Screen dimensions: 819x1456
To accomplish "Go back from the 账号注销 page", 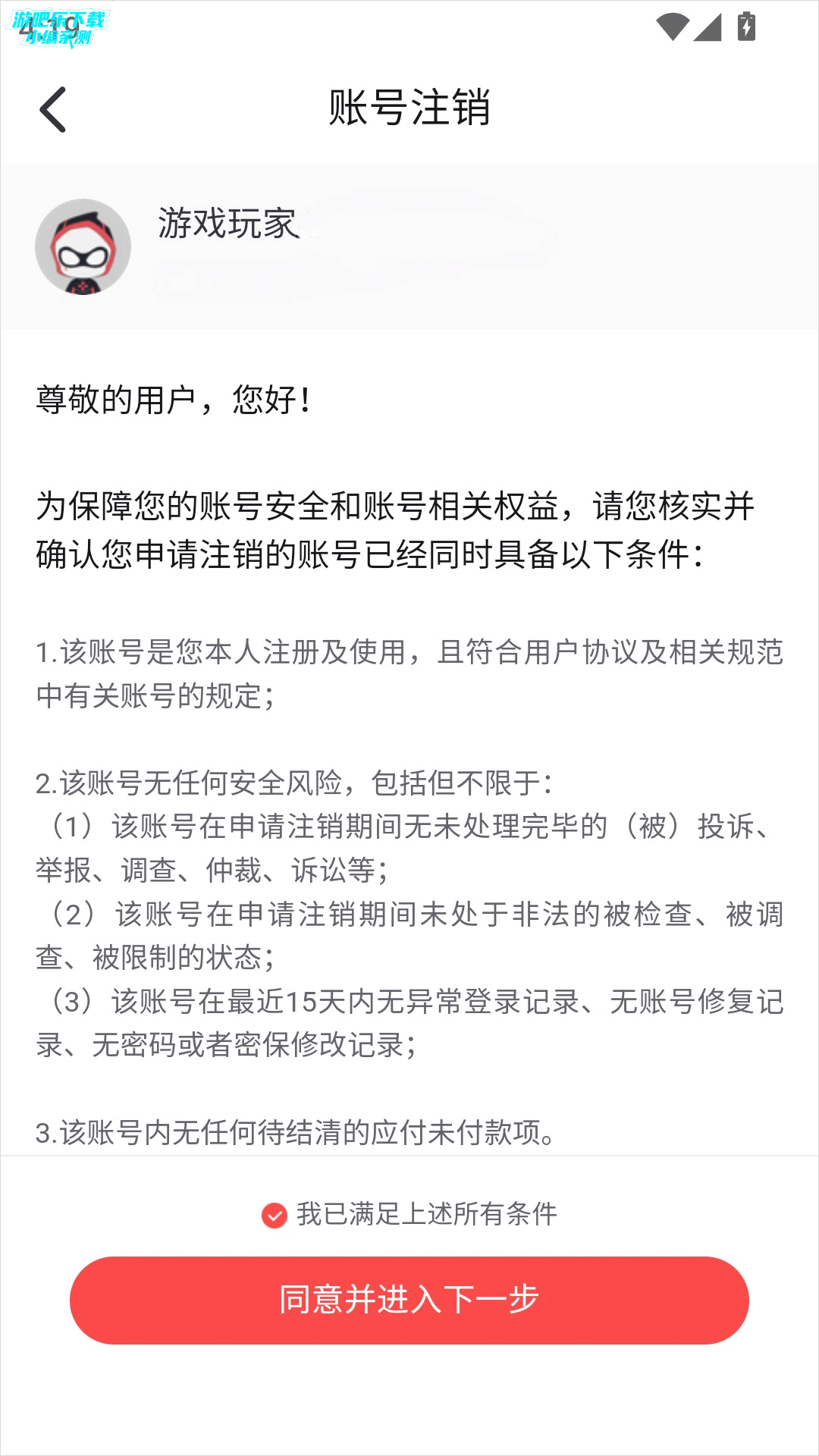I will pyautogui.click(x=53, y=110).
